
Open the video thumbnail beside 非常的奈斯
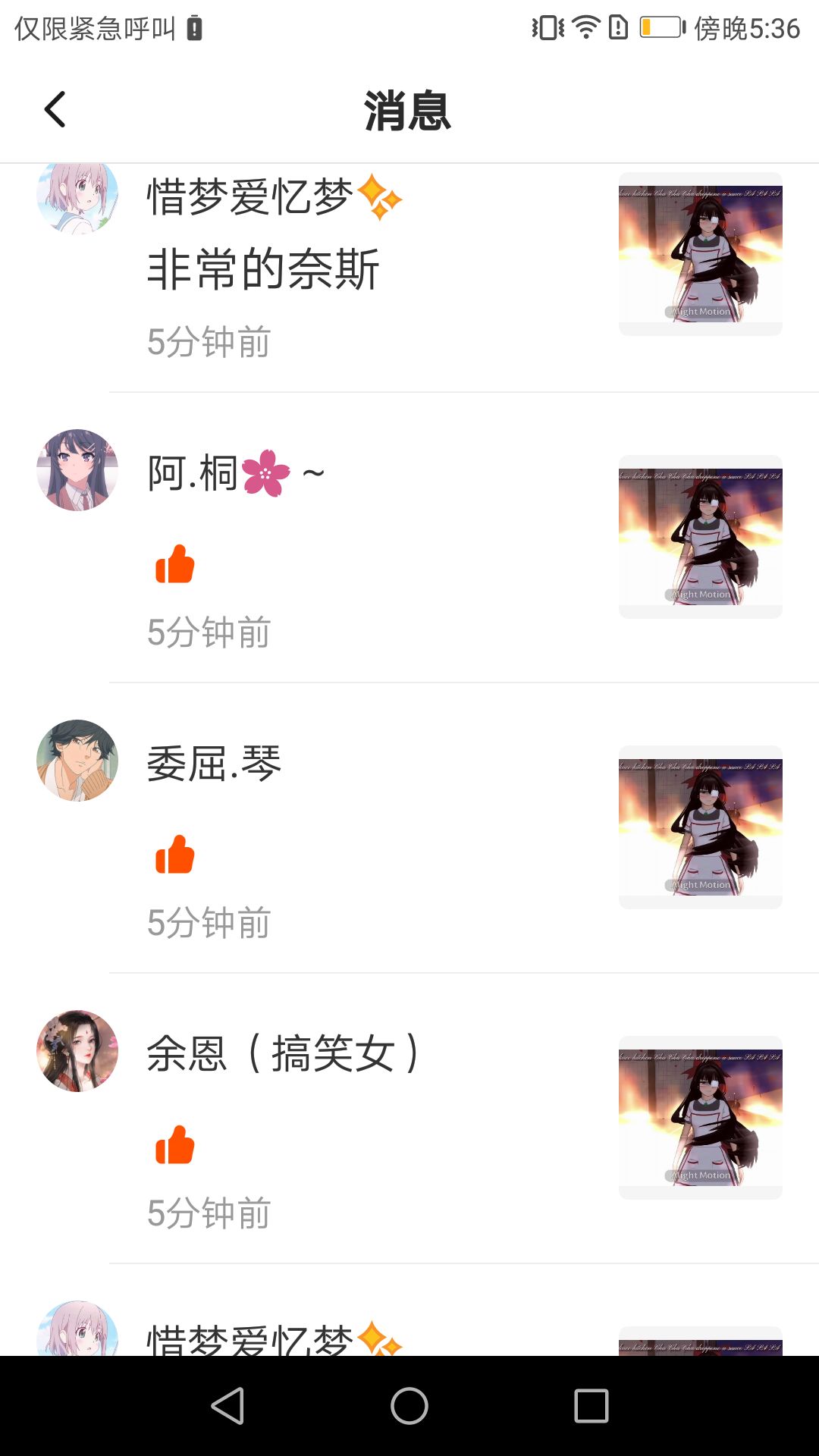click(x=700, y=254)
